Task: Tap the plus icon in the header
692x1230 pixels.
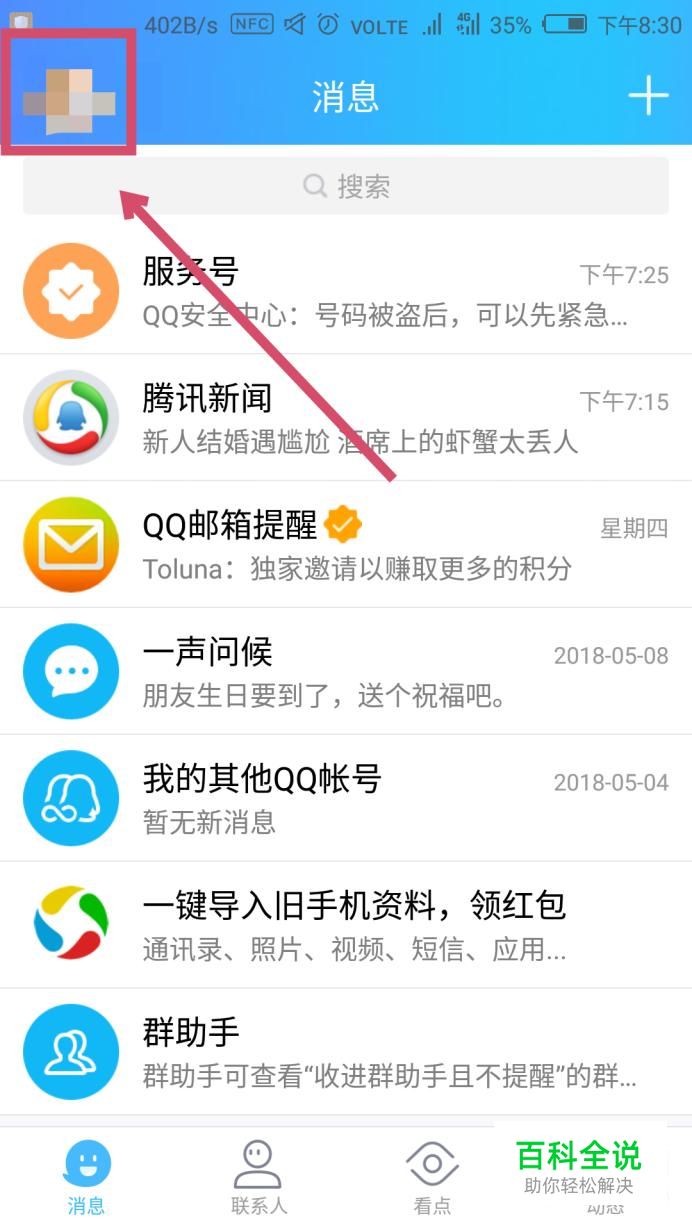Action: tap(648, 96)
